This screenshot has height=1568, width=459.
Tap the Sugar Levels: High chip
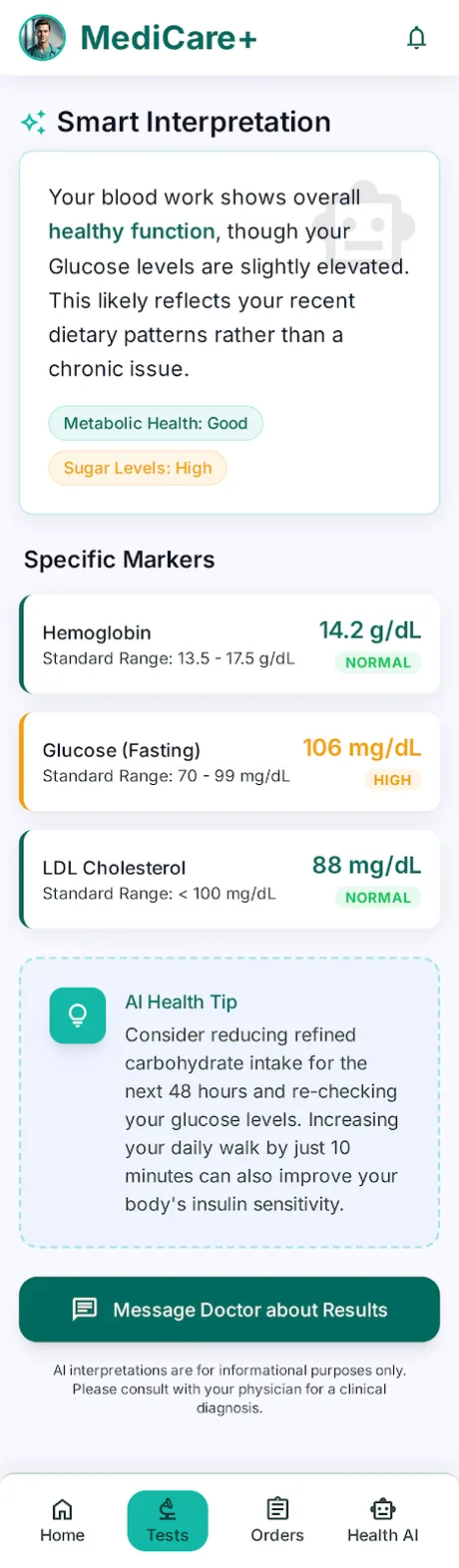pos(138,468)
